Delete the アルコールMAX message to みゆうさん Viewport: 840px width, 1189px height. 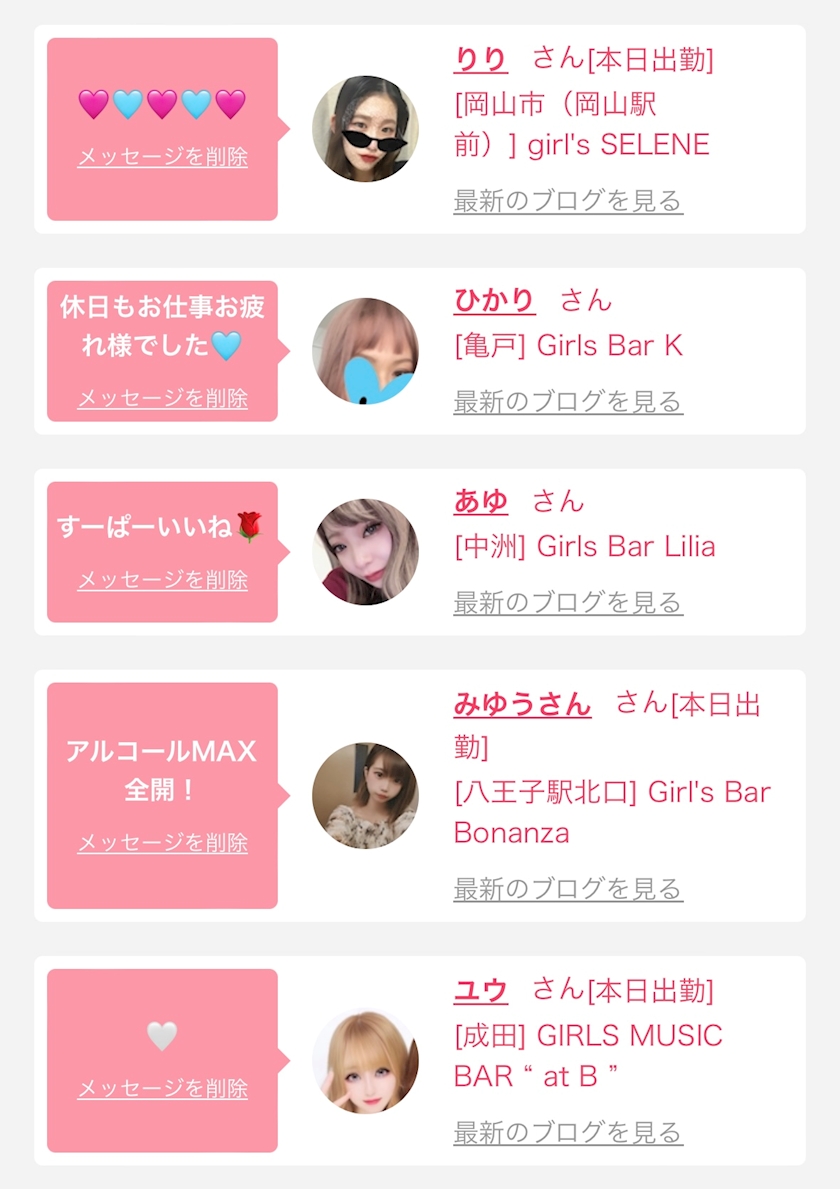[x=162, y=843]
